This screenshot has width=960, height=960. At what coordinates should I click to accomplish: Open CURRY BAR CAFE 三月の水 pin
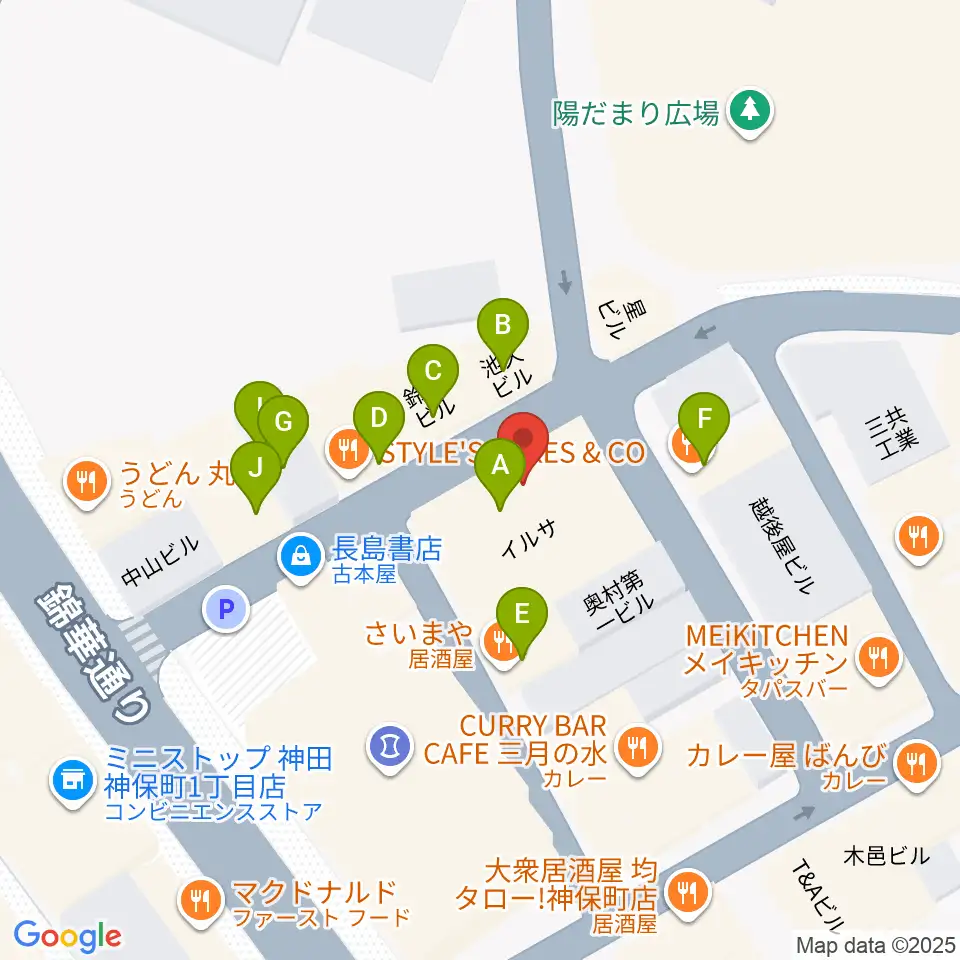point(638,748)
